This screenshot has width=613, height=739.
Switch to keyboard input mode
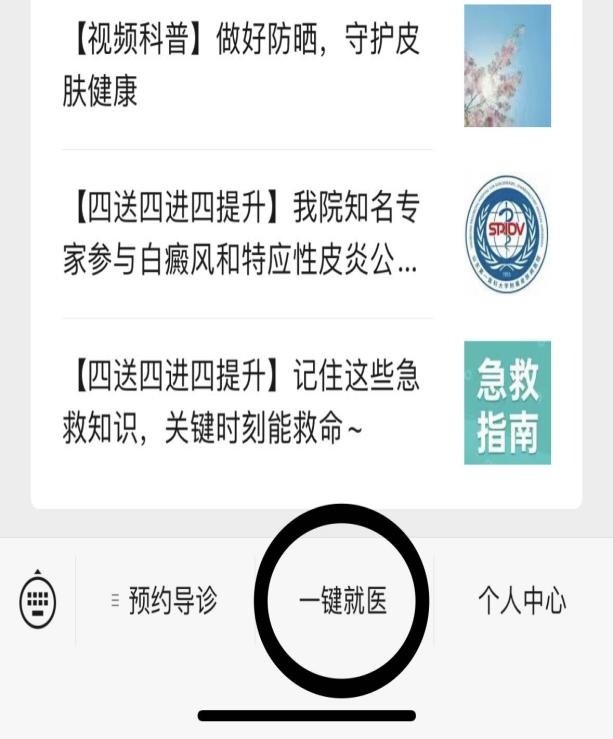tap(38, 602)
